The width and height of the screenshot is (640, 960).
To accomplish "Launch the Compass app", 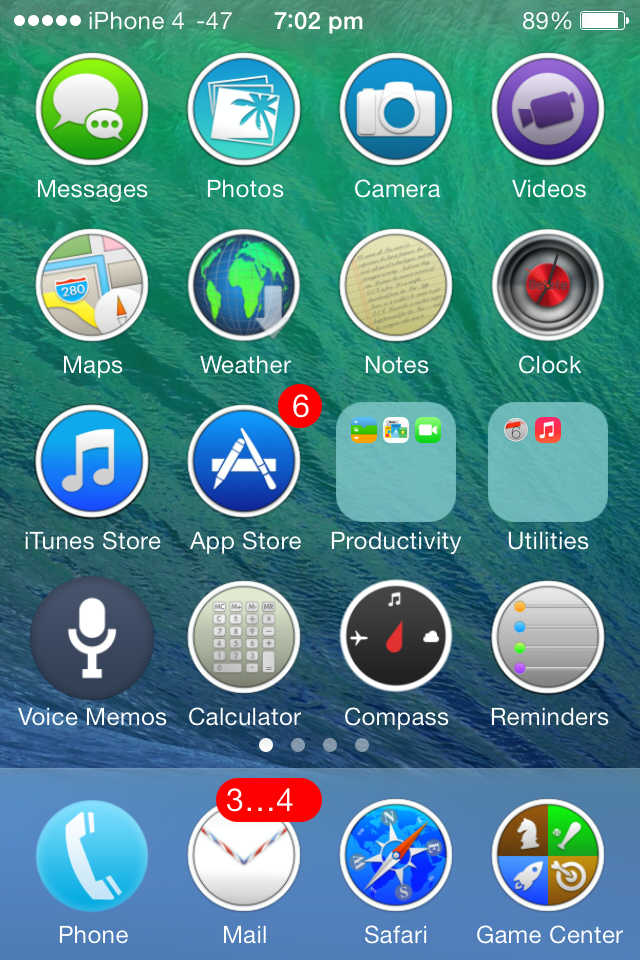I will 396,638.
